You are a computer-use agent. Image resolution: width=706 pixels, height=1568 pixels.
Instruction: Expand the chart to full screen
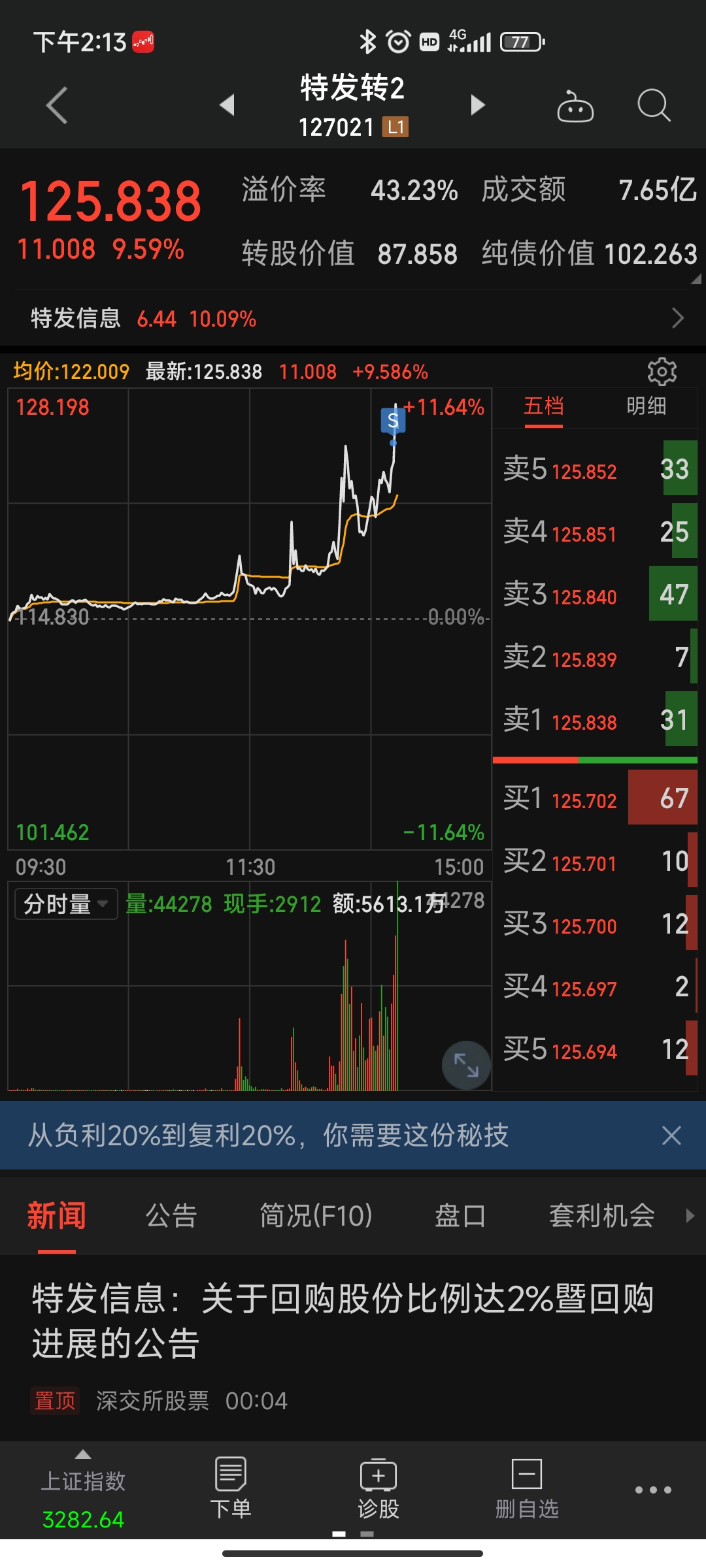(x=466, y=1065)
